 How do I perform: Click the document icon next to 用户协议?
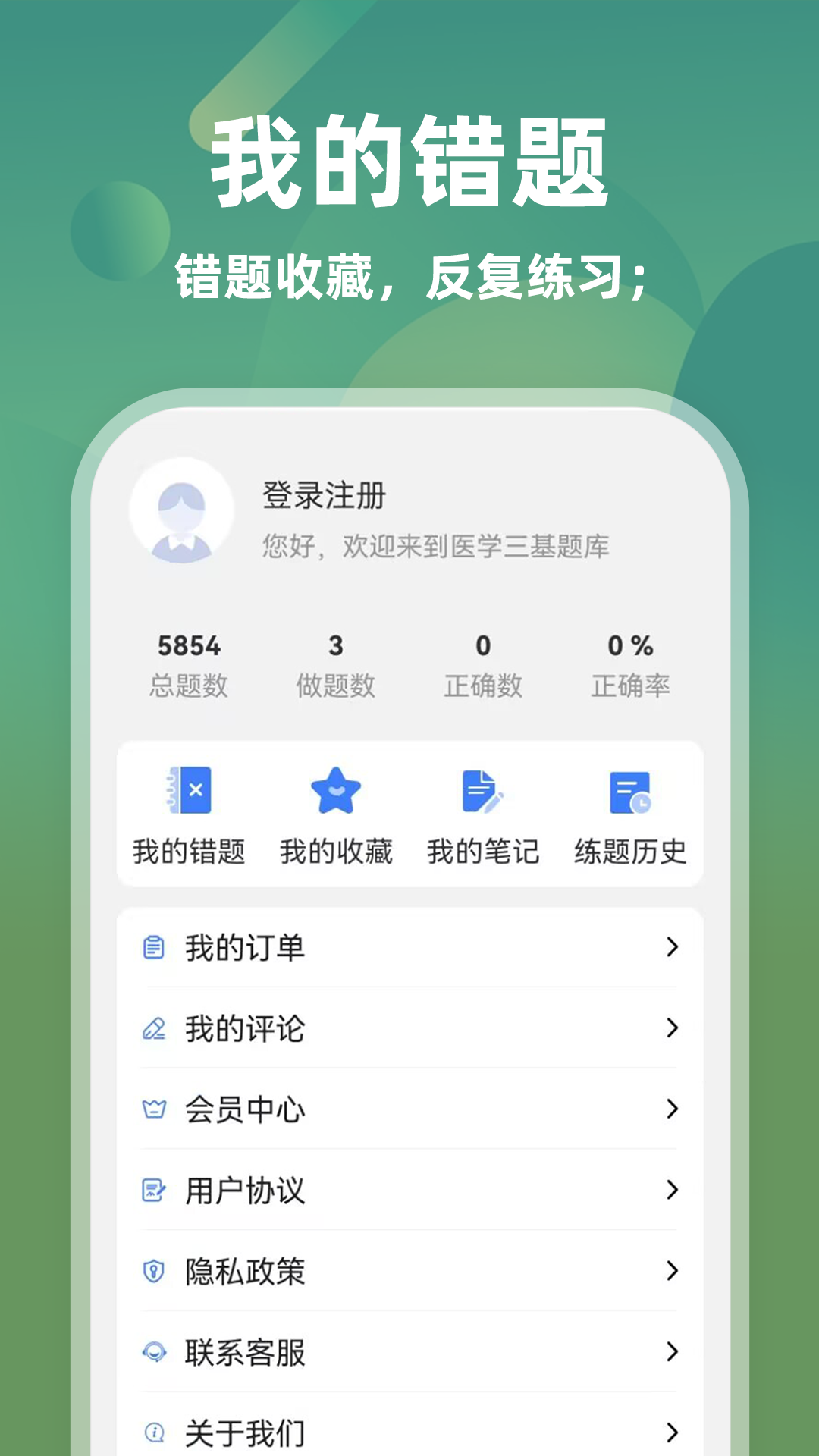click(x=154, y=1191)
